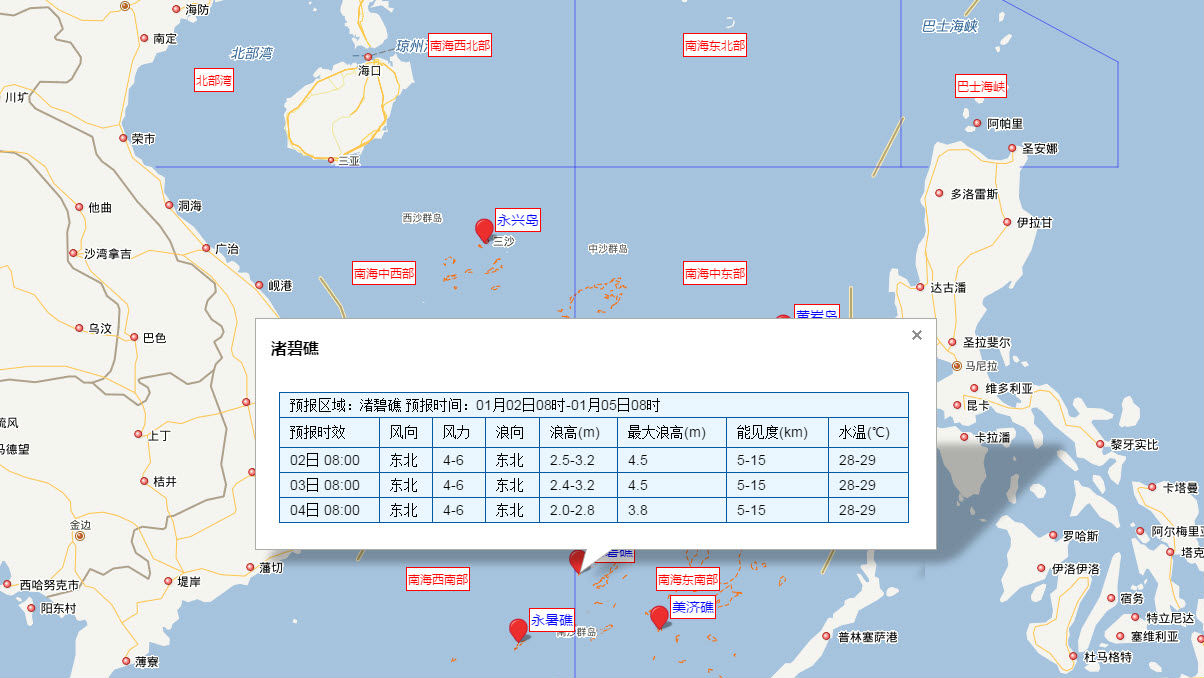Open the 南海中西部 region label
The height and width of the screenshot is (678, 1204).
tap(384, 273)
